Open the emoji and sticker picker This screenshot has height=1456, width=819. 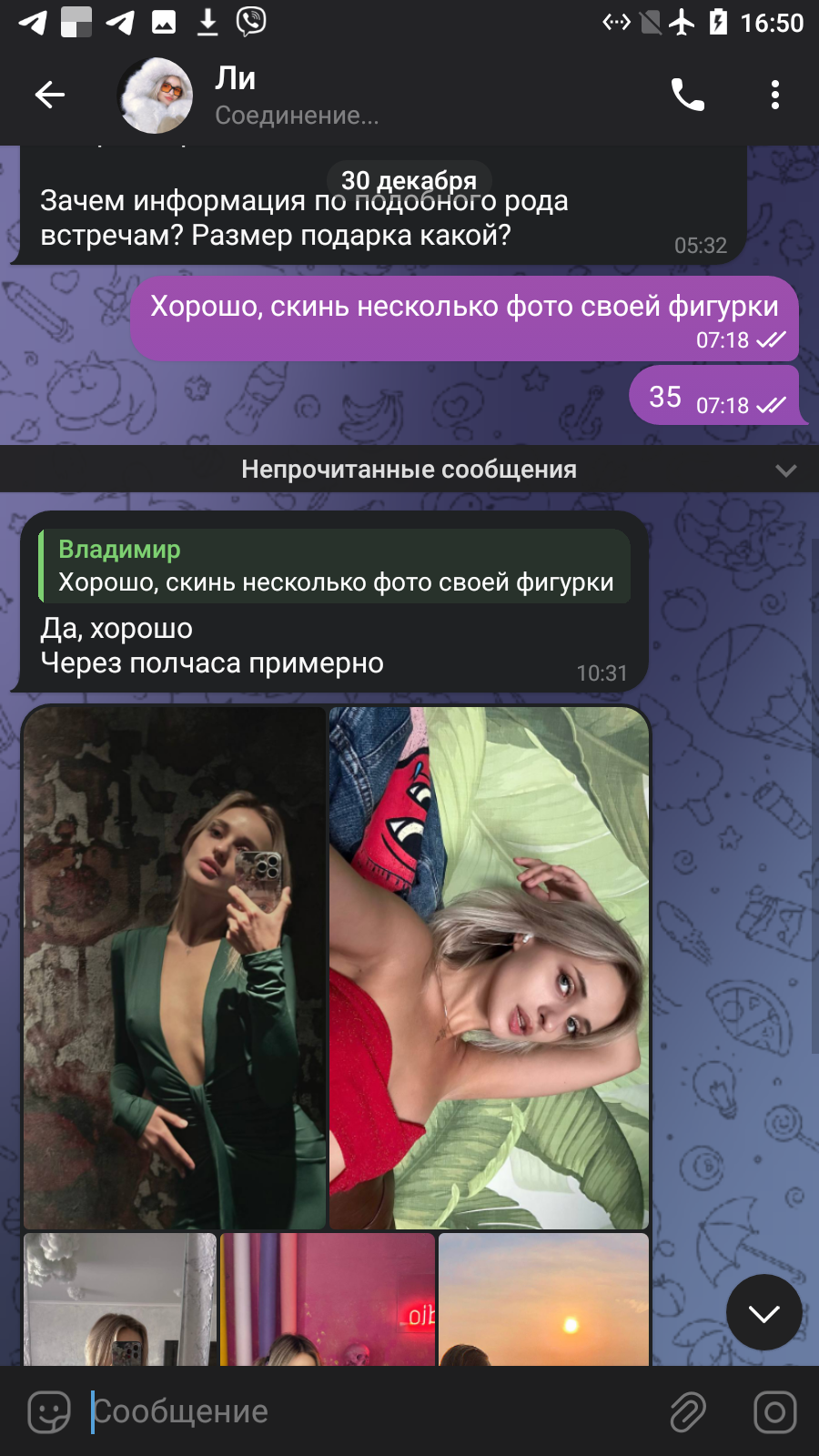click(x=49, y=1412)
